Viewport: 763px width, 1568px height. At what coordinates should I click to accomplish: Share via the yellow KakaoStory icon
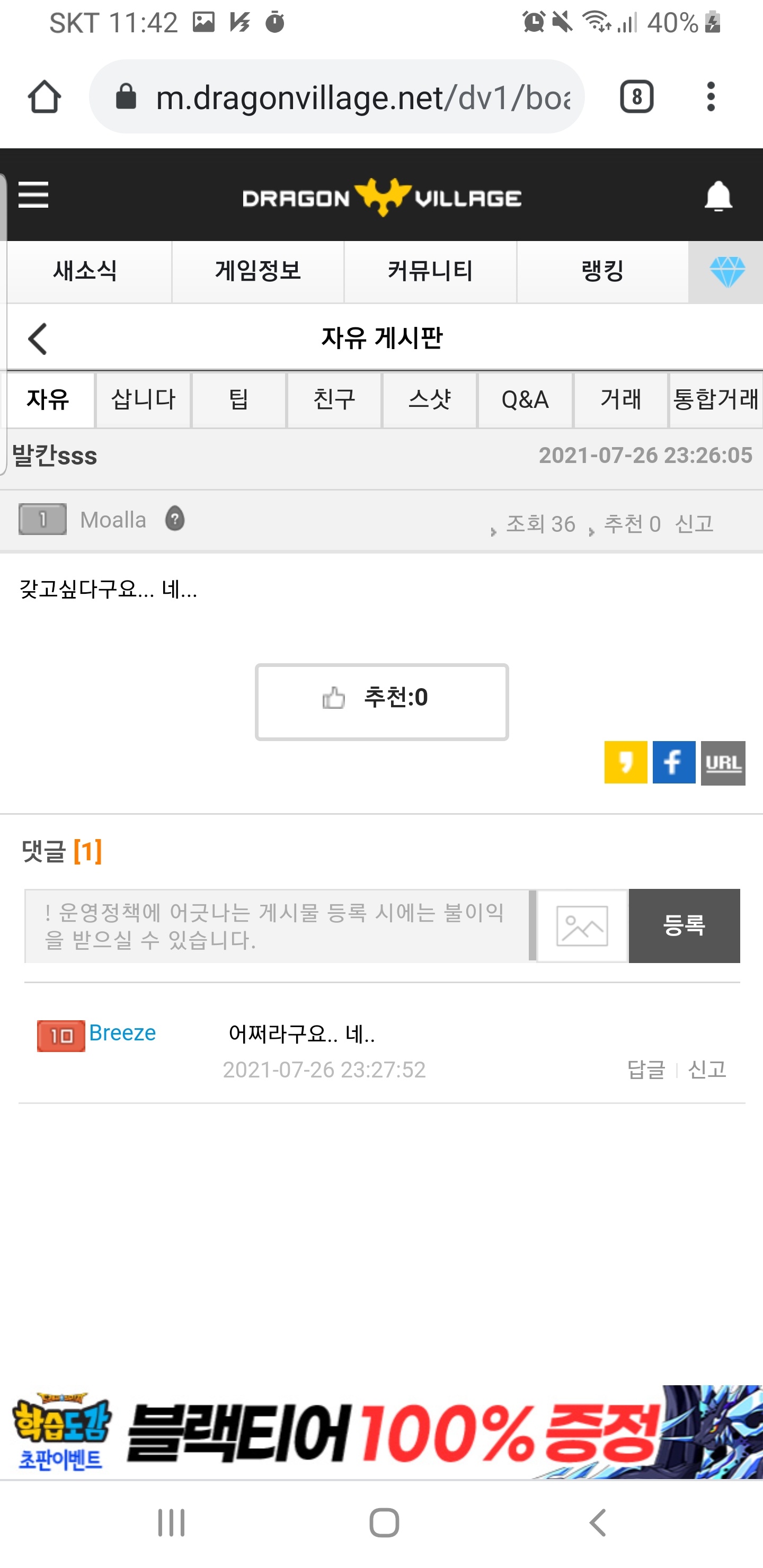(x=625, y=762)
